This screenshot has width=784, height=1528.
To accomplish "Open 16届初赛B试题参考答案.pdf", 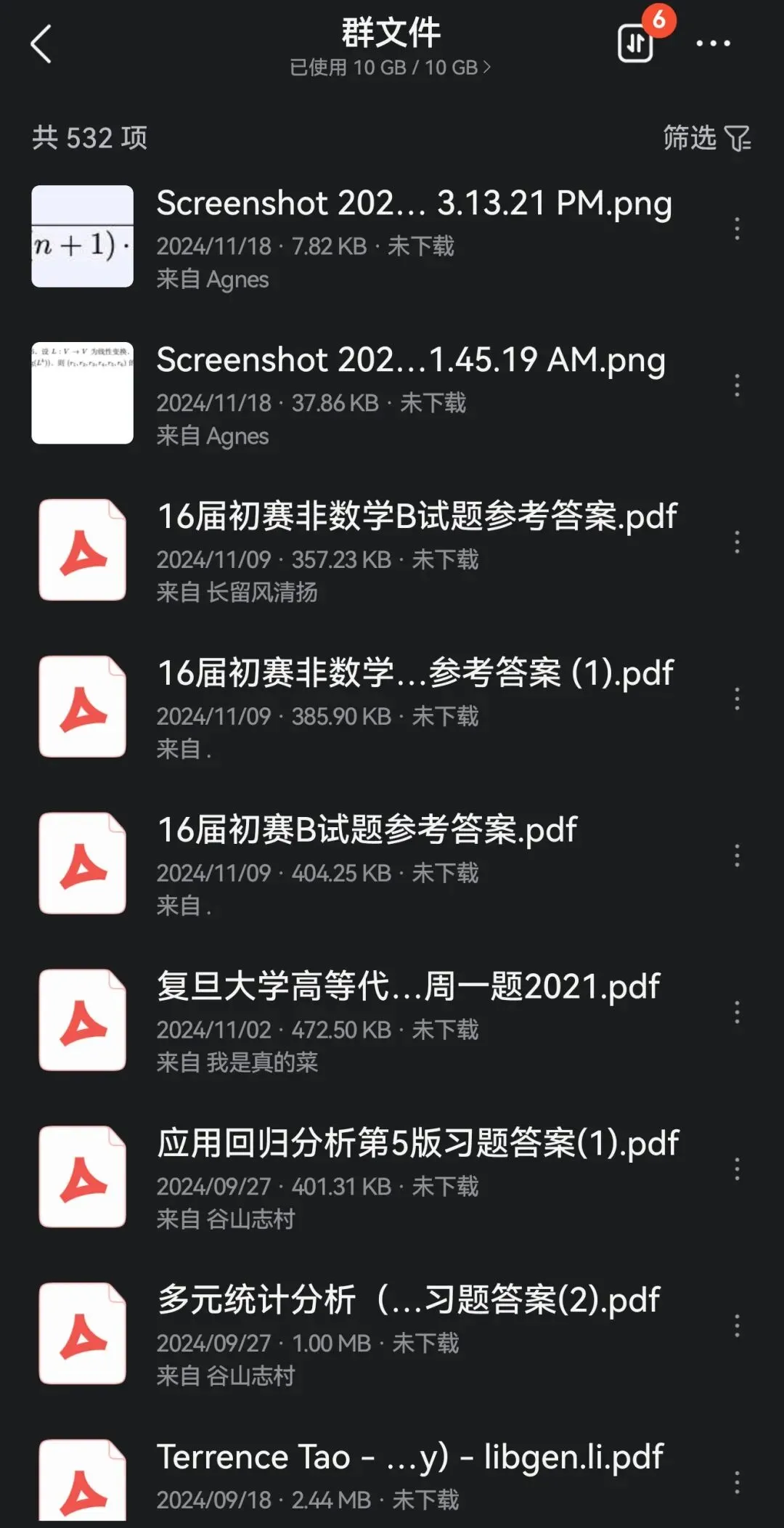I will (367, 830).
